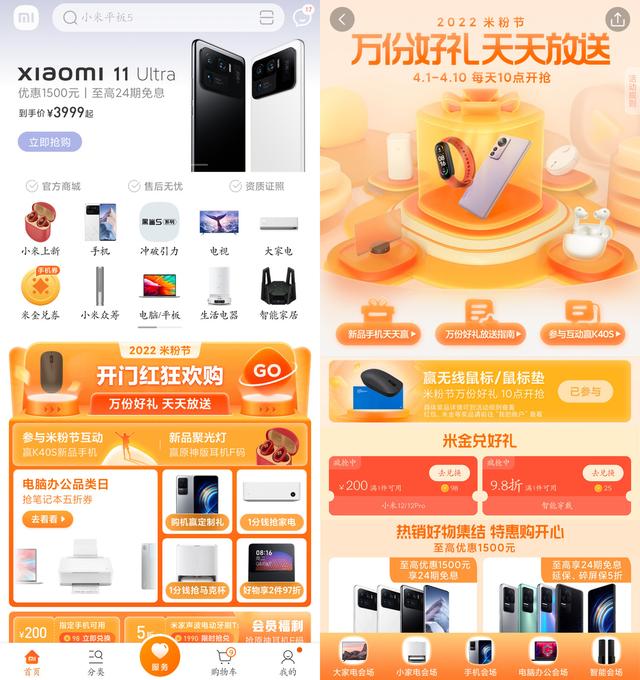Share the 米粉节 event page
Screen dimensions: 640x680
tap(617, 19)
